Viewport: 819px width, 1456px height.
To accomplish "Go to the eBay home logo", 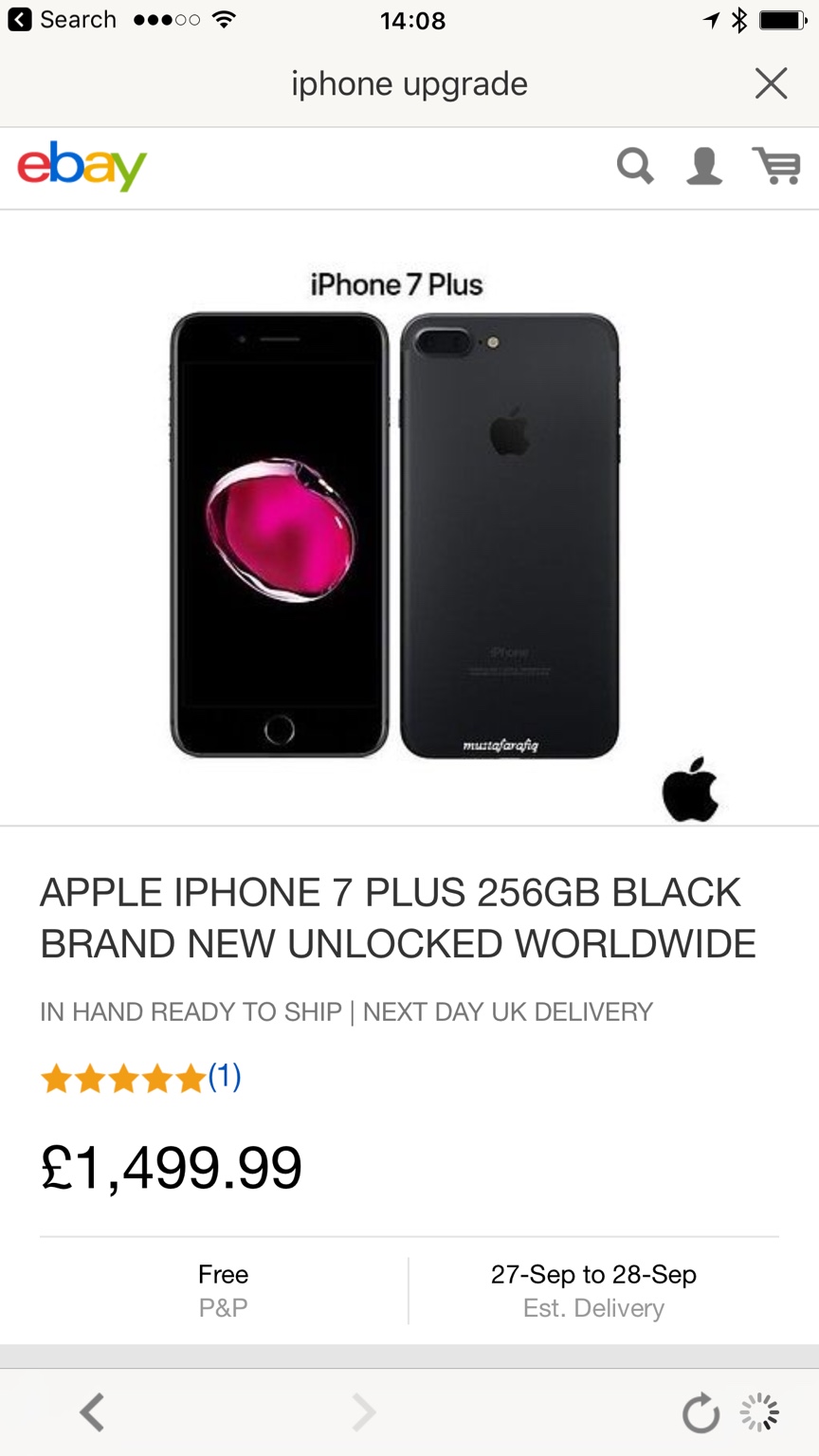I will tap(82, 167).
